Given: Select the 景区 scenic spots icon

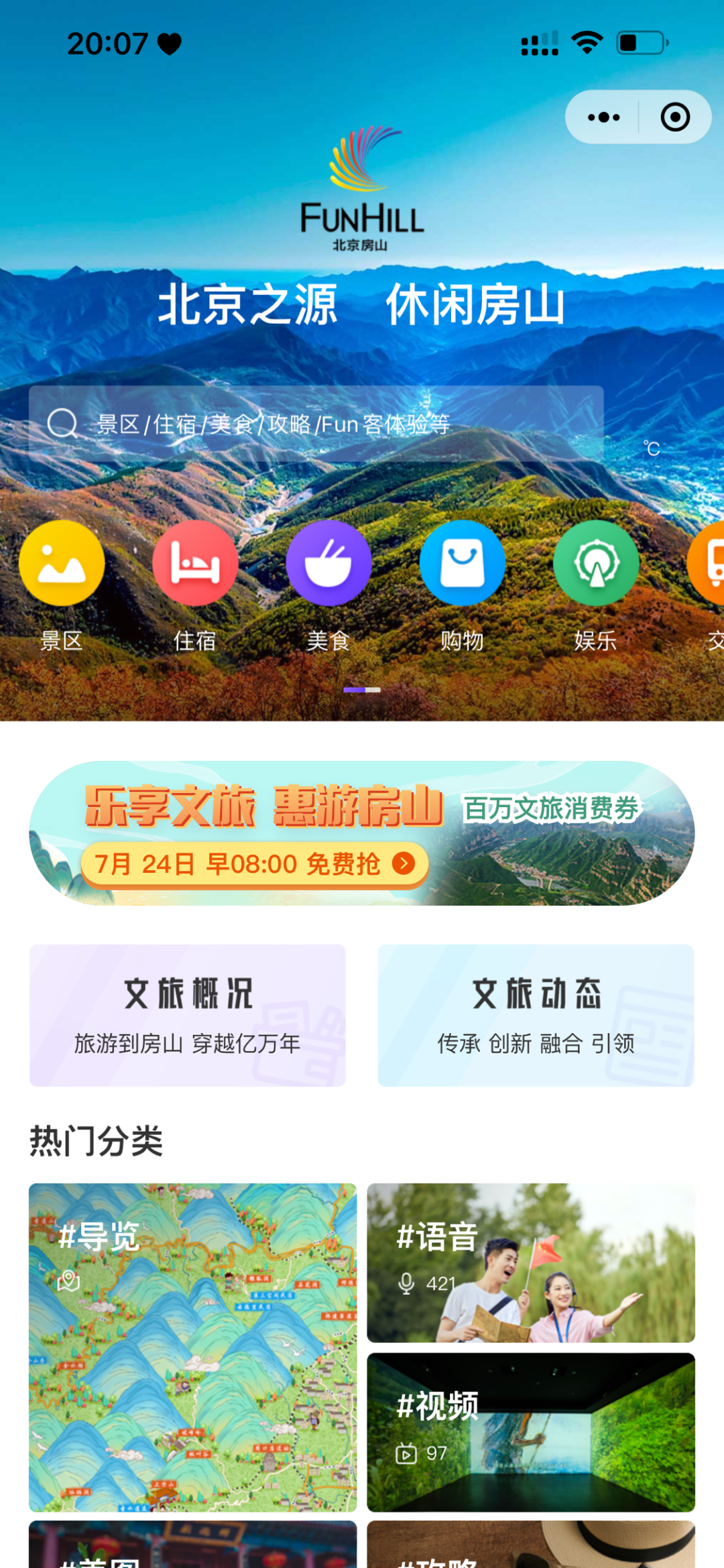Looking at the screenshot, I should click(x=62, y=563).
